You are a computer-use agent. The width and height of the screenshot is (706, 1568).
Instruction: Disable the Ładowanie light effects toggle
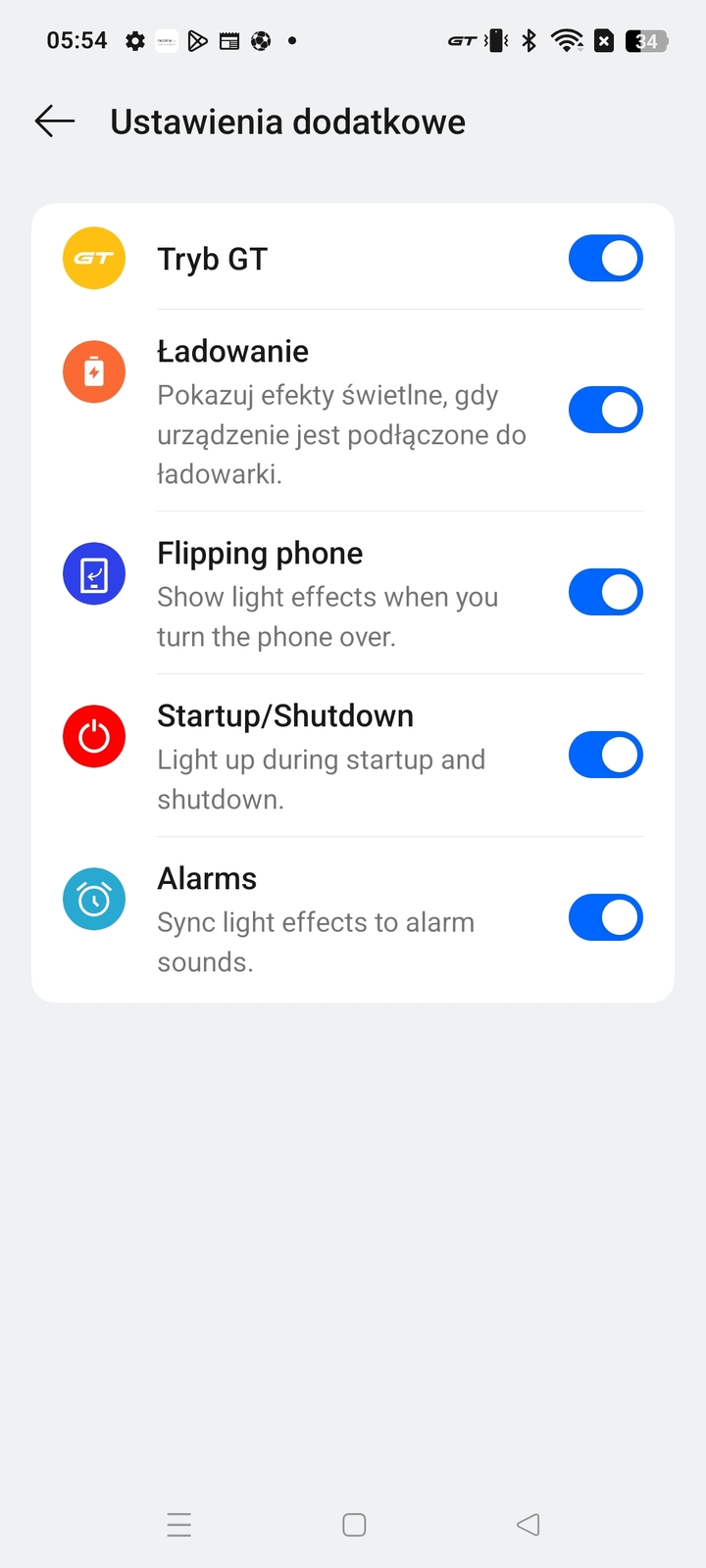605,410
